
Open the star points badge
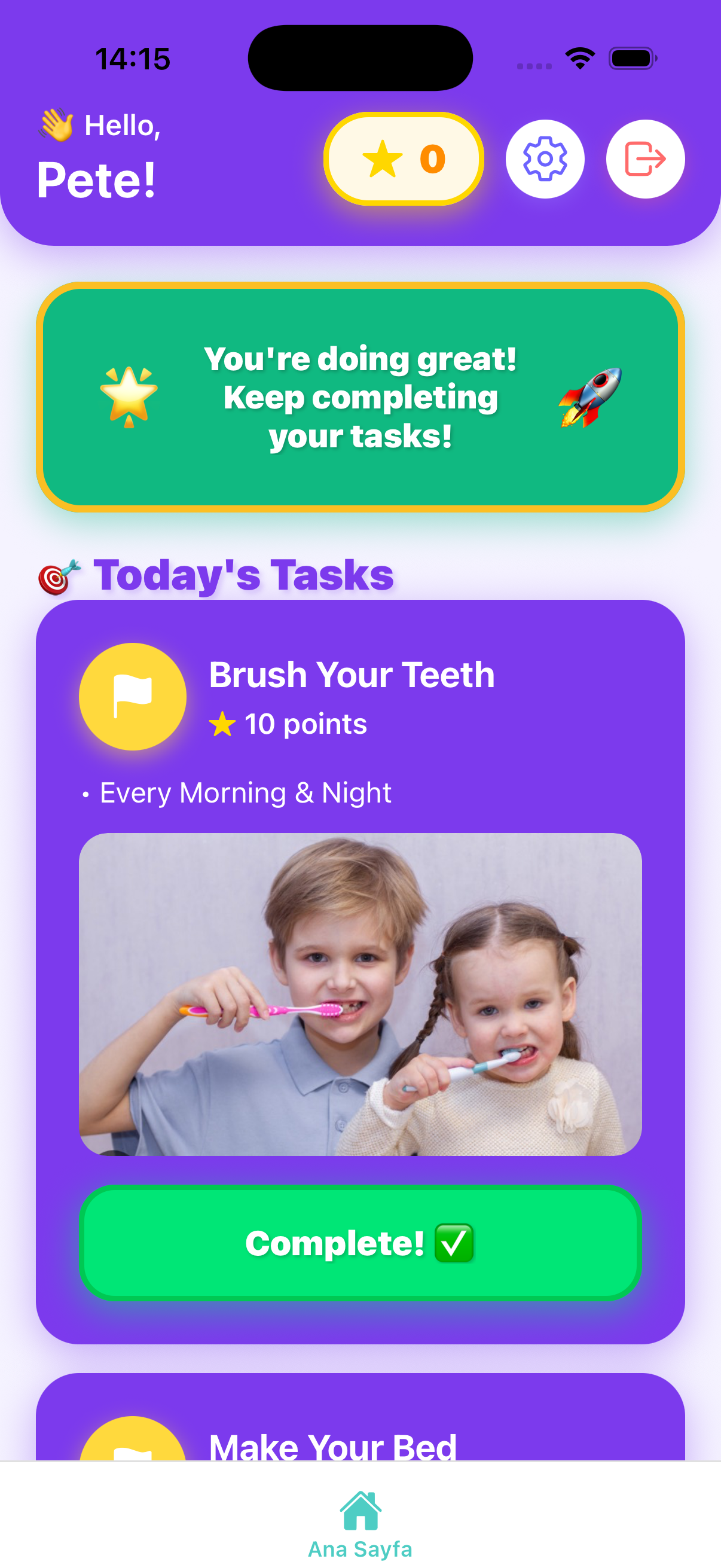[x=404, y=159]
